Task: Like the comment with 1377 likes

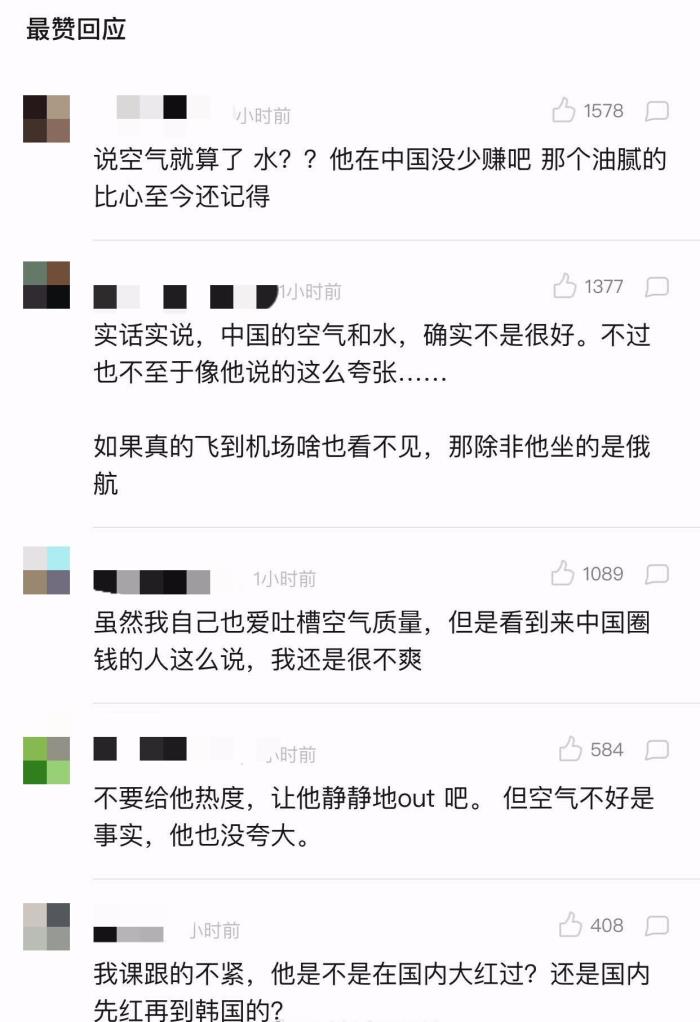Action: click(565, 286)
